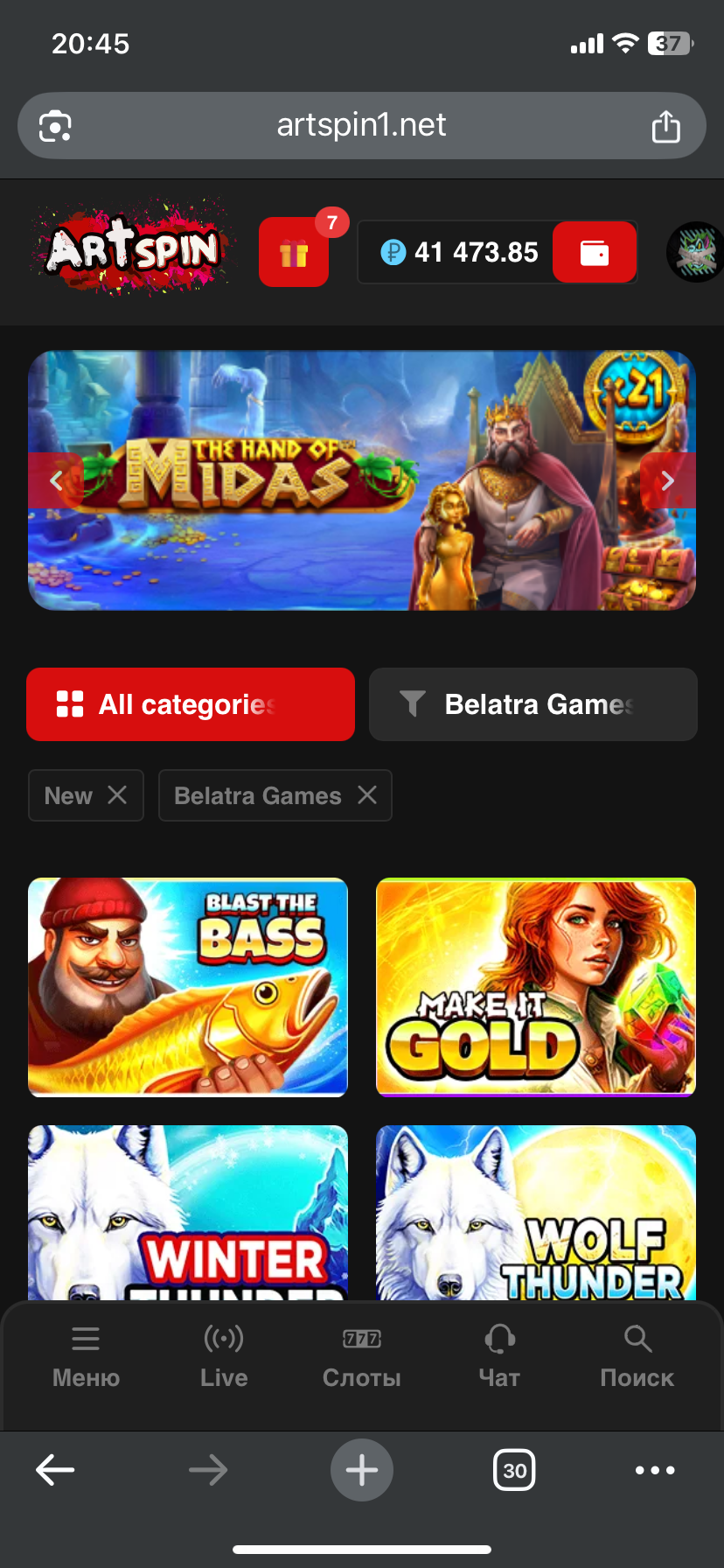Switch to the Слоты tab
The height and width of the screenshot is (1568, 724).
pos(362,1356)
